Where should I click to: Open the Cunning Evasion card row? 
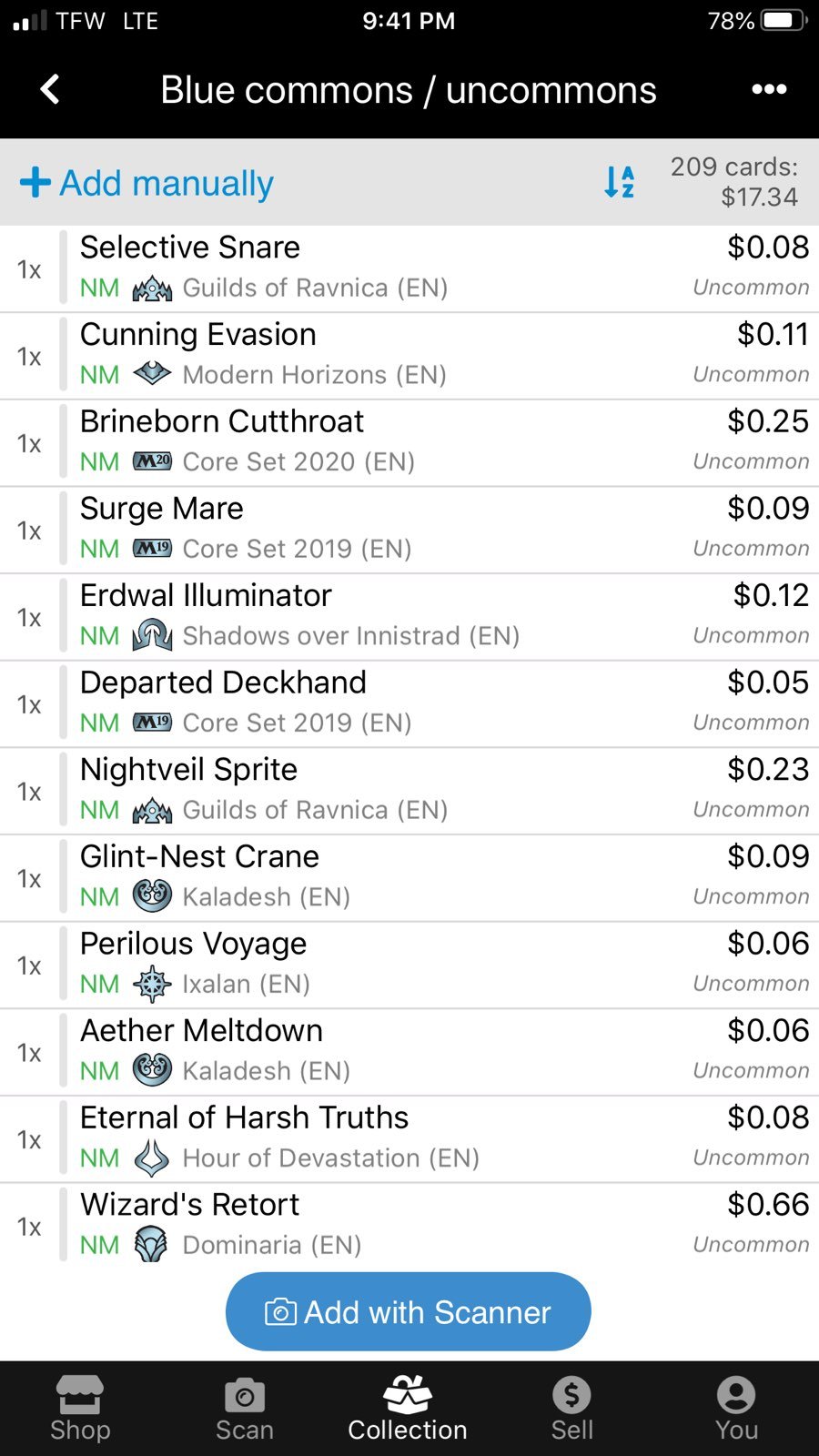point(409,356)
